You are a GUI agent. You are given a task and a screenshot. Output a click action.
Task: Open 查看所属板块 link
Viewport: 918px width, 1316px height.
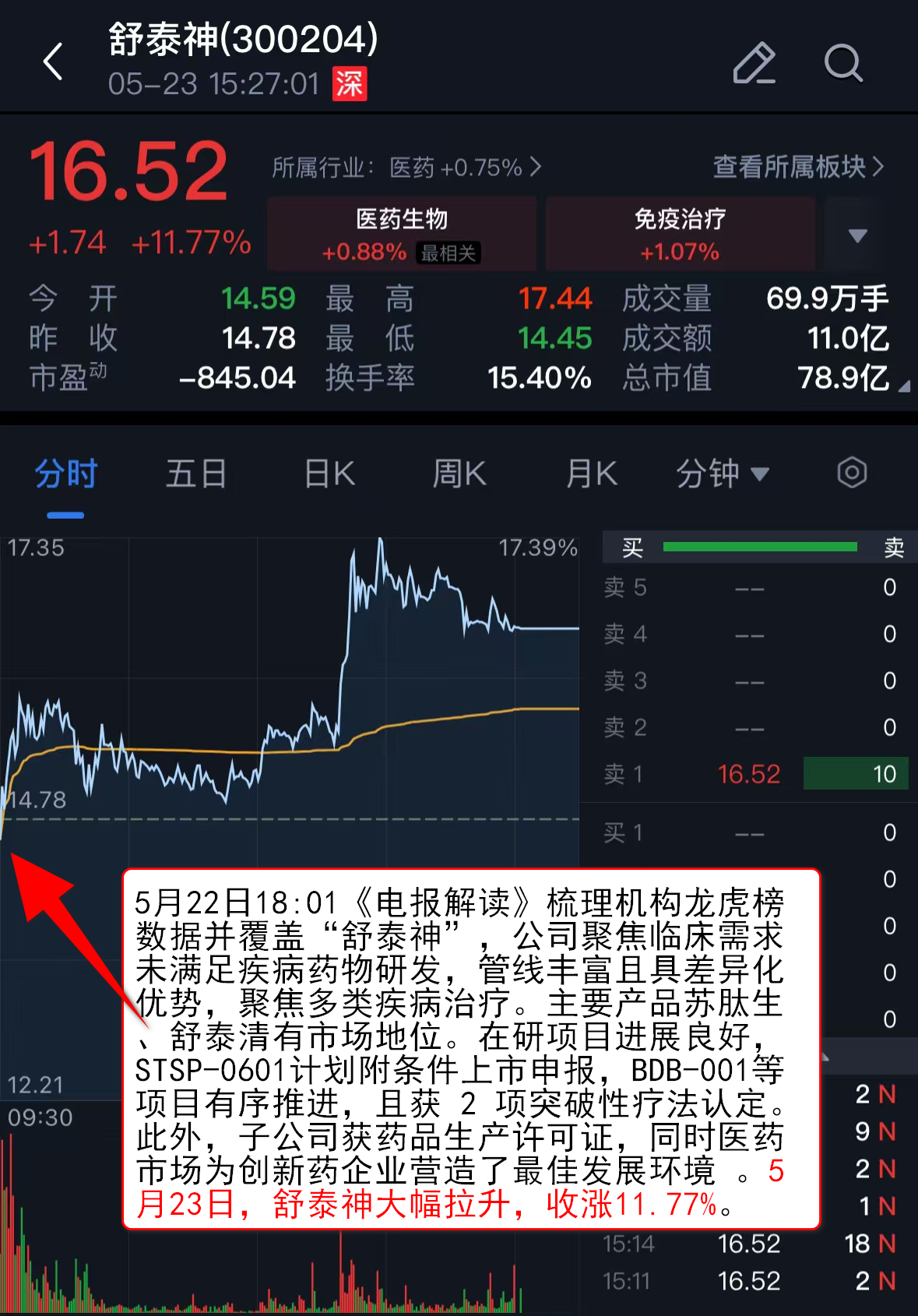(x=799, y=167)
